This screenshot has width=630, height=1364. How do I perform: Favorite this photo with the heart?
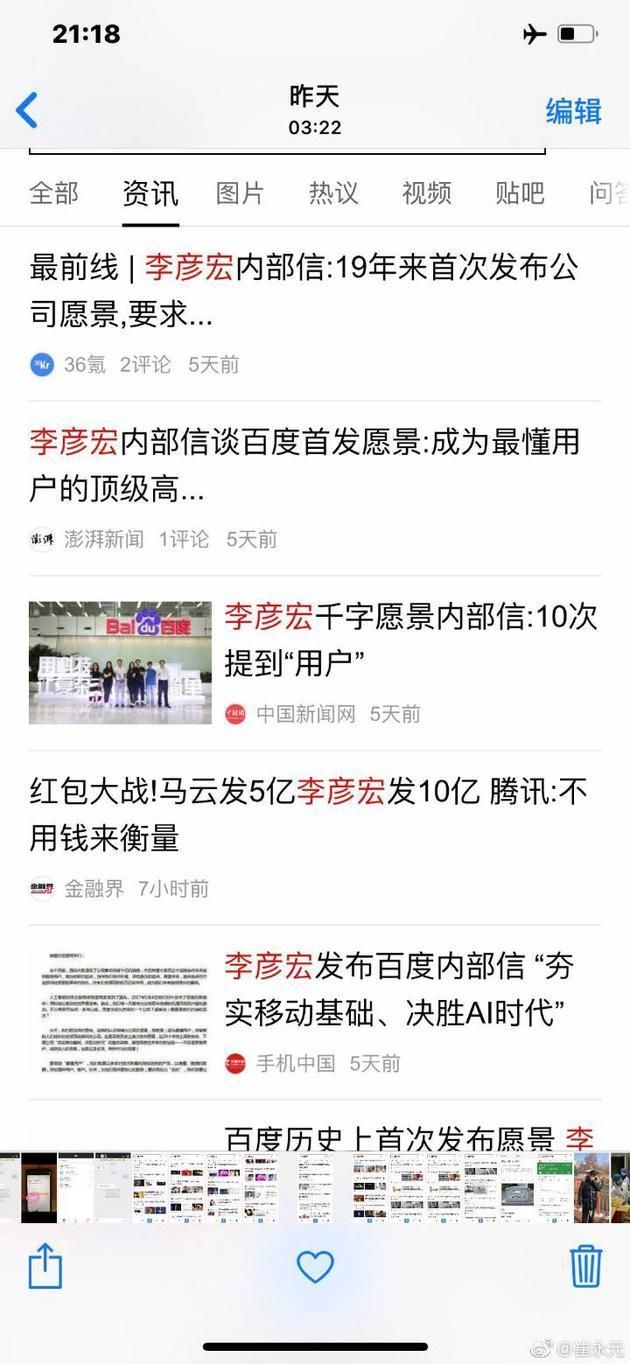[315, 1267]
